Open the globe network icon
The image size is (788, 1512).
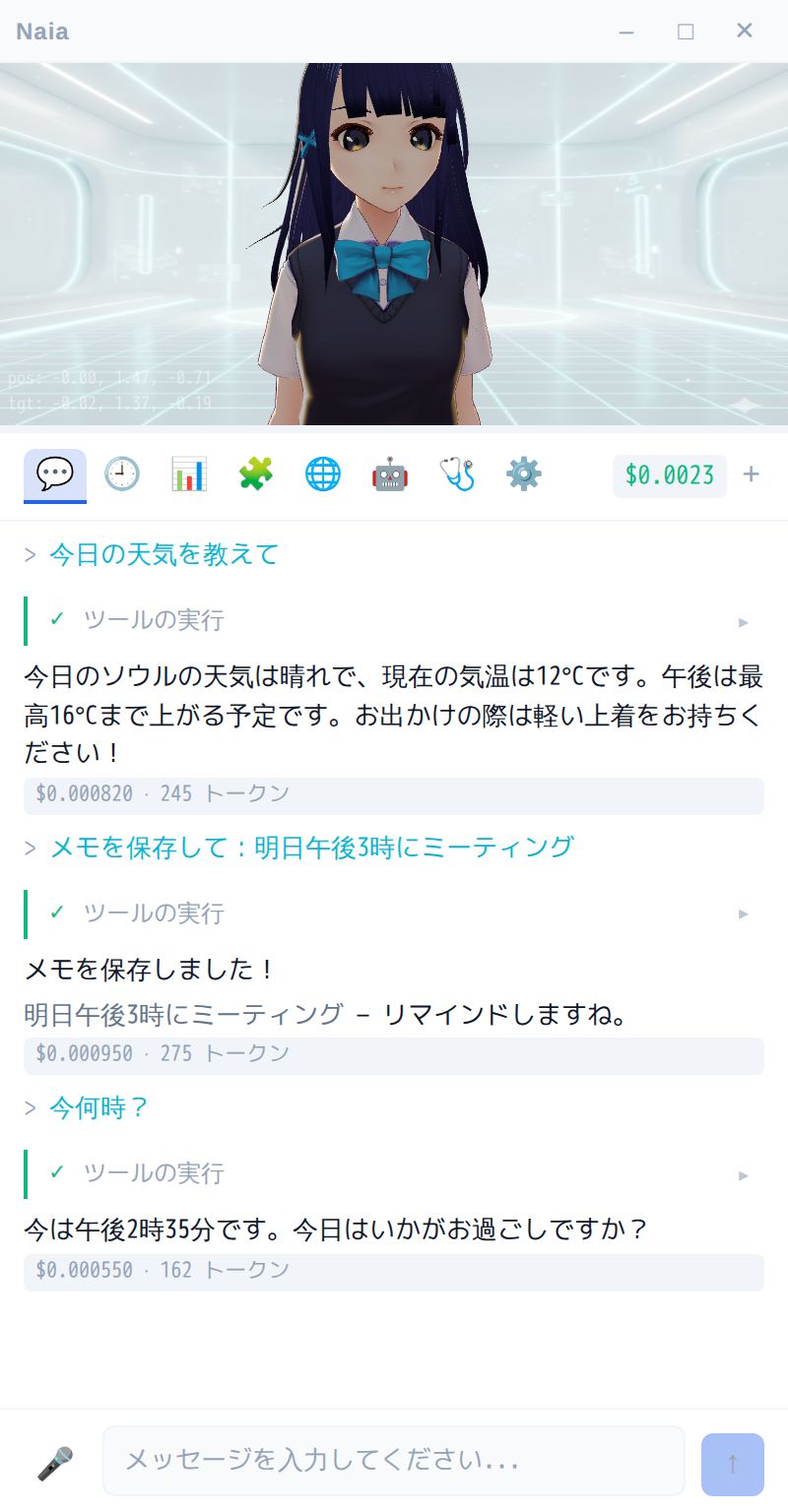click(x=322, y=473)
